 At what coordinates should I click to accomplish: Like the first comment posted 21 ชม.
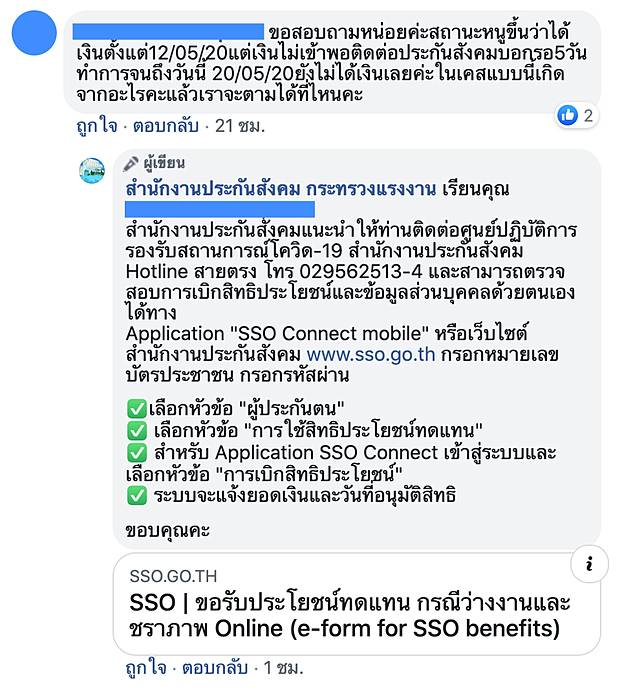[97, 127]
